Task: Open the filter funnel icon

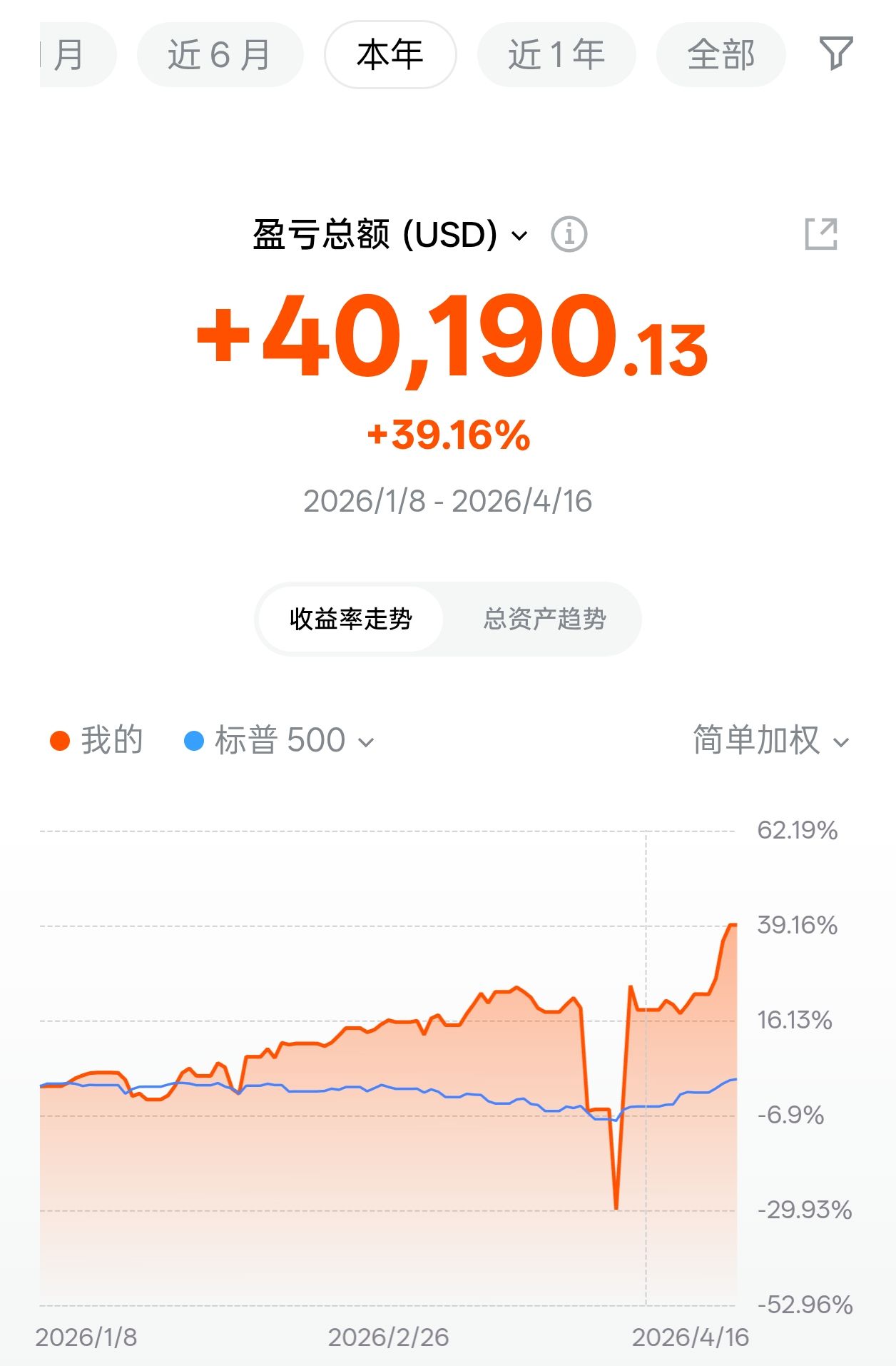Action: [835, 54]
